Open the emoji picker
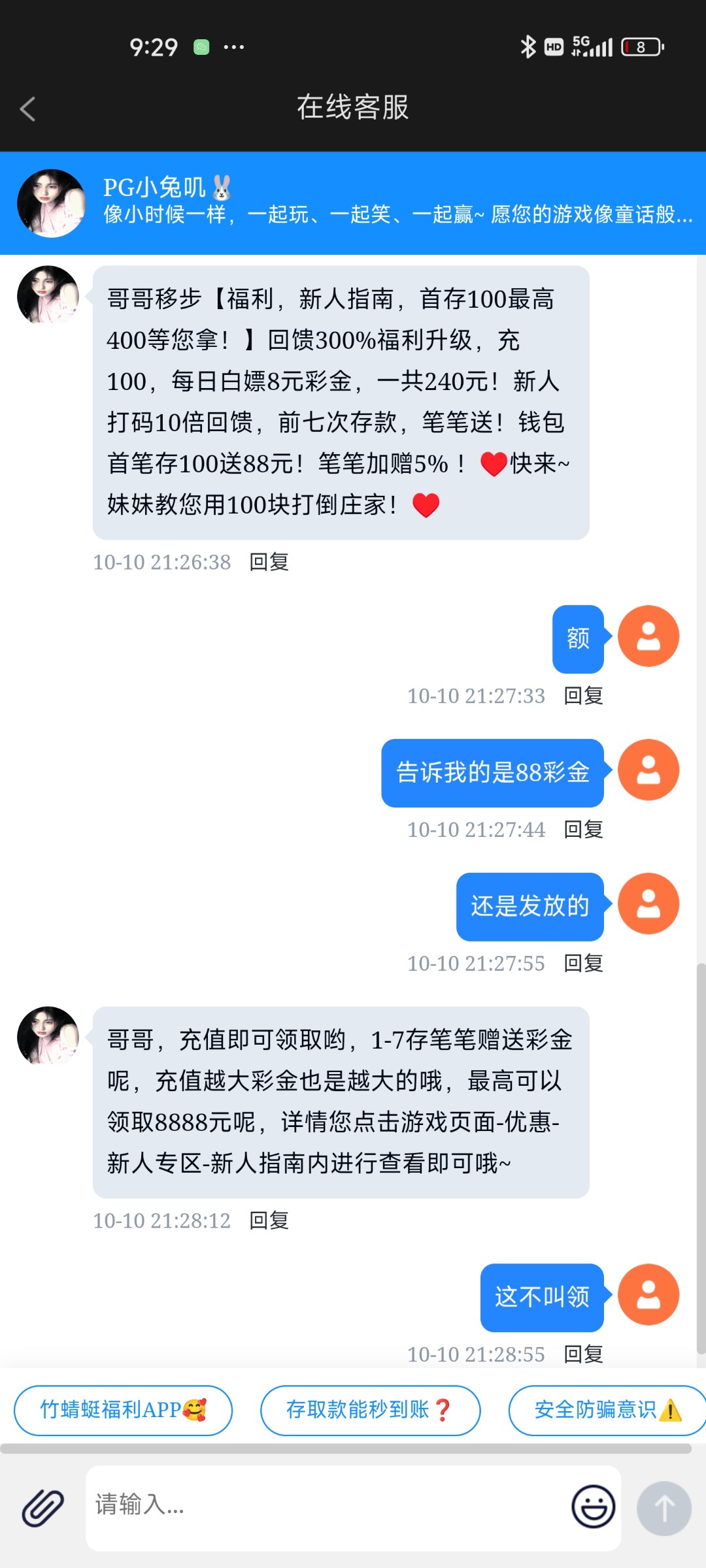The height and width of the screenshot is (1568, 706). coord(593,1507)
